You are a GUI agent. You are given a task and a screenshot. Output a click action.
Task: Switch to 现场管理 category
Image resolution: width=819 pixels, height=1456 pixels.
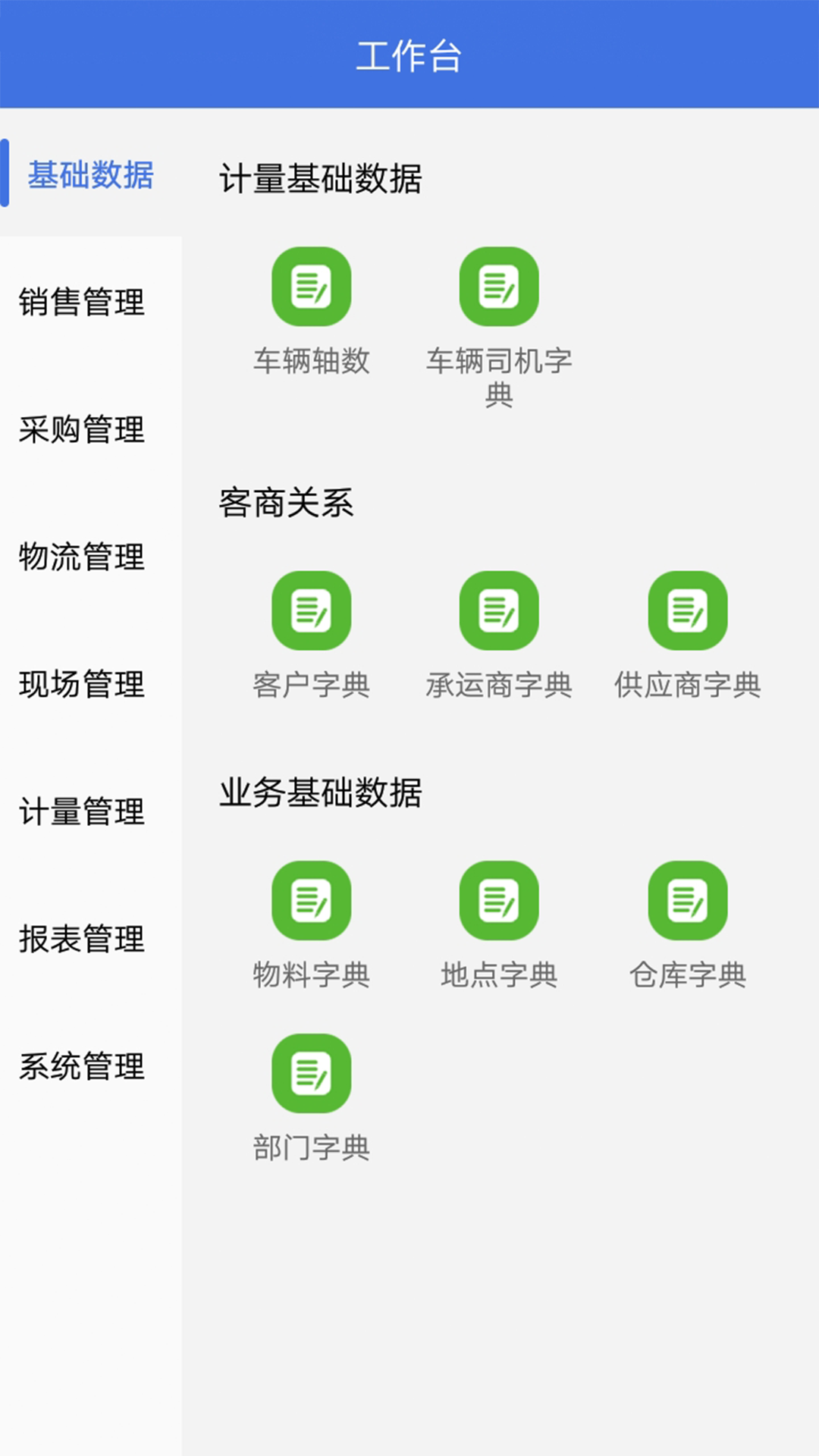click(82, 684)
